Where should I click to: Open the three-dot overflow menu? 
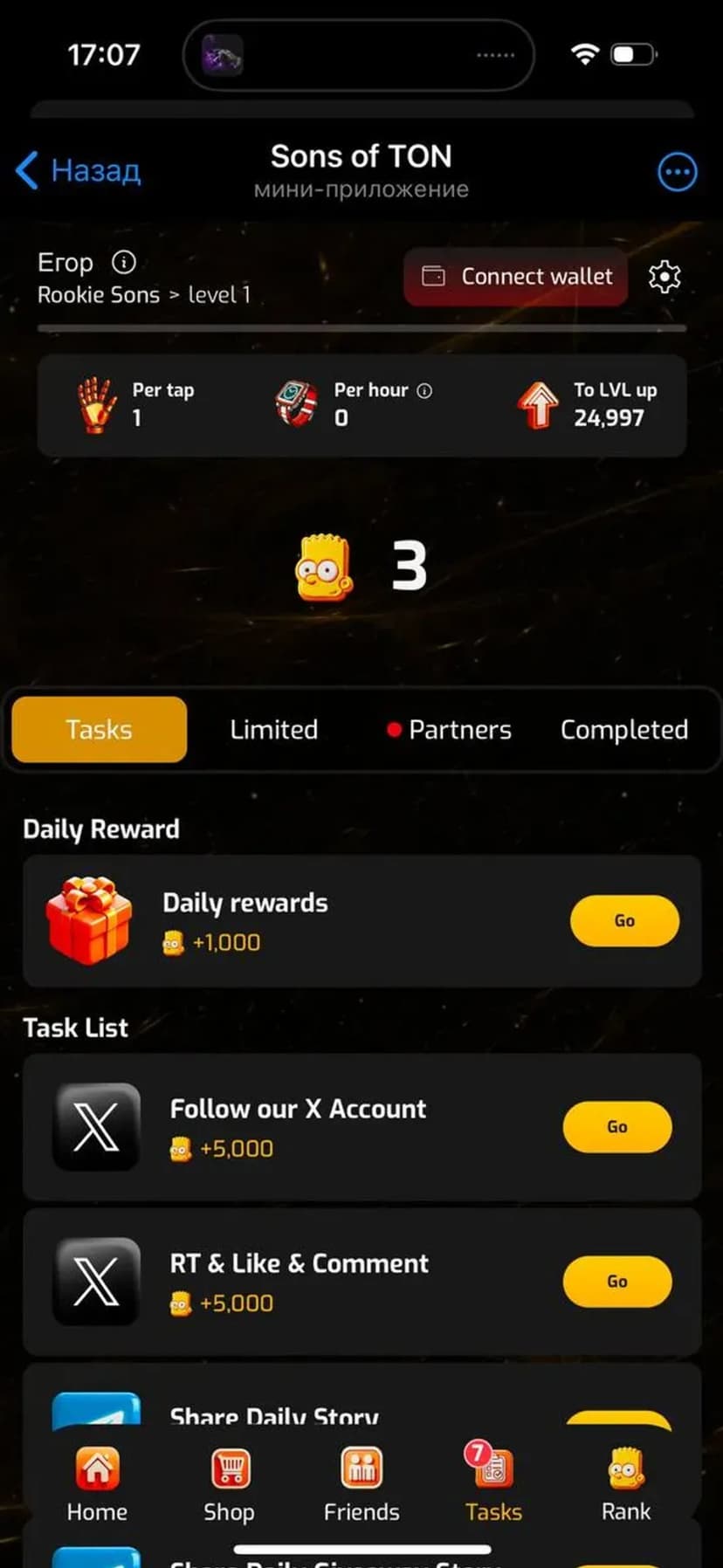(677, 172)
